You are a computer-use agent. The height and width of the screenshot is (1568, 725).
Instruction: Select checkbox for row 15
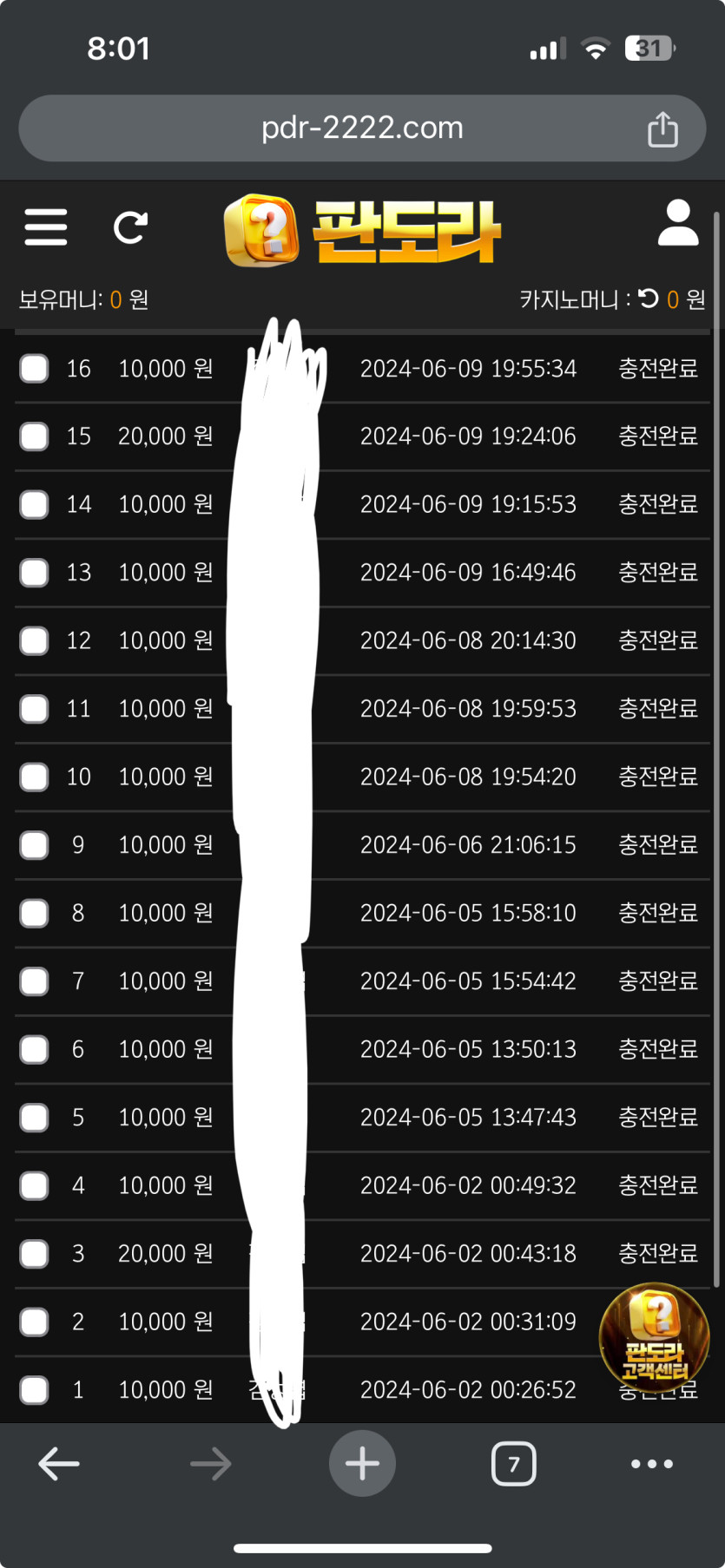(35, 436)
